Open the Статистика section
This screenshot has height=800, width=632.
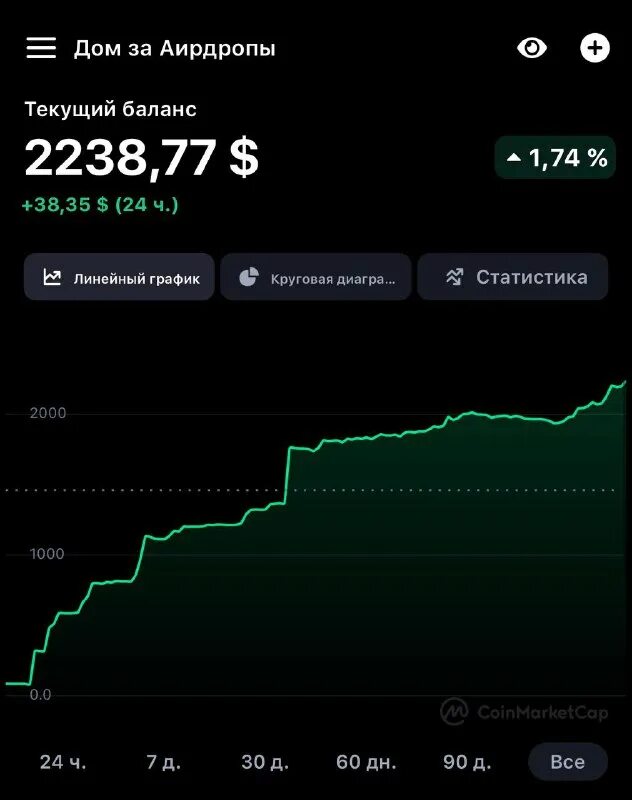513,277
